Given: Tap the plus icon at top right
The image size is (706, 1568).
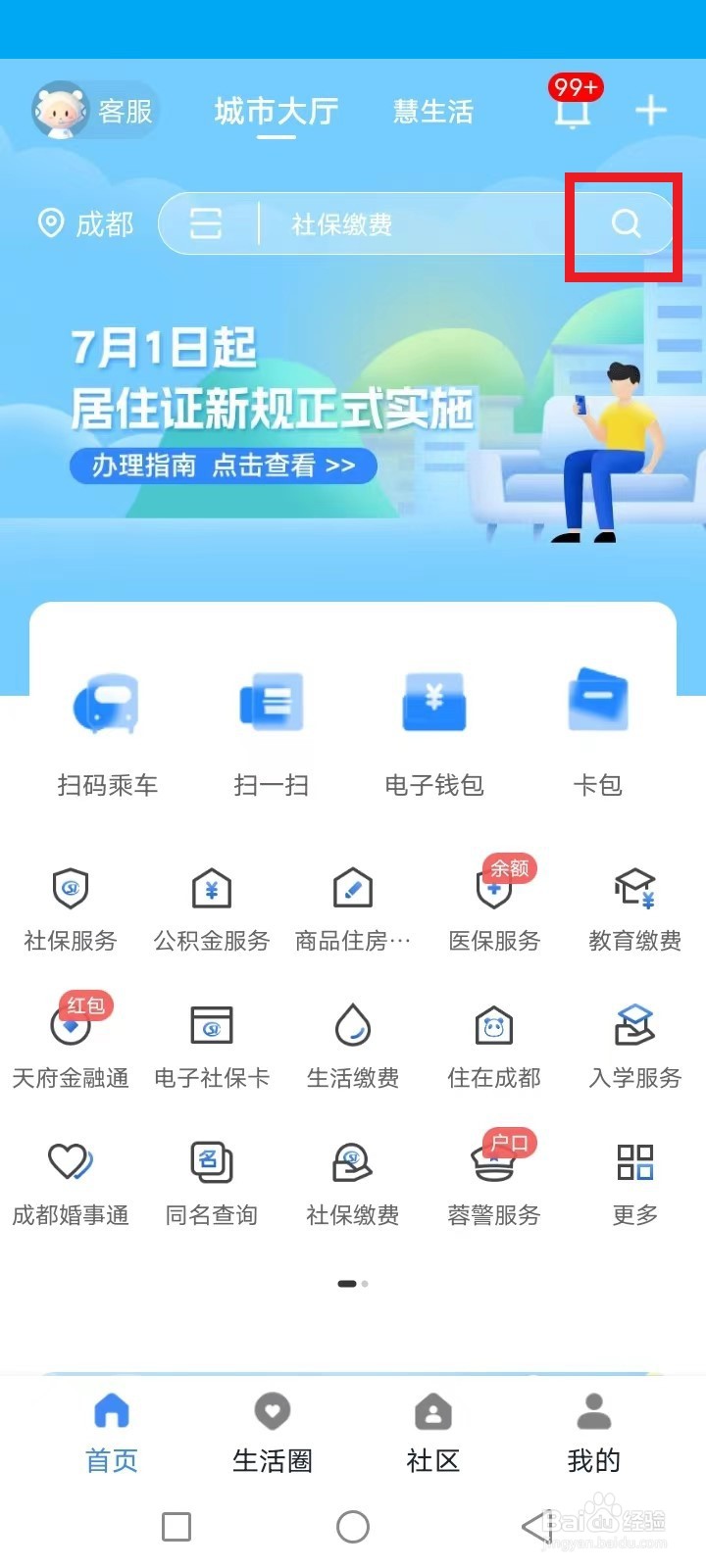Looking at the screenshot, I should pyautogui.click(x=651, y=110).
